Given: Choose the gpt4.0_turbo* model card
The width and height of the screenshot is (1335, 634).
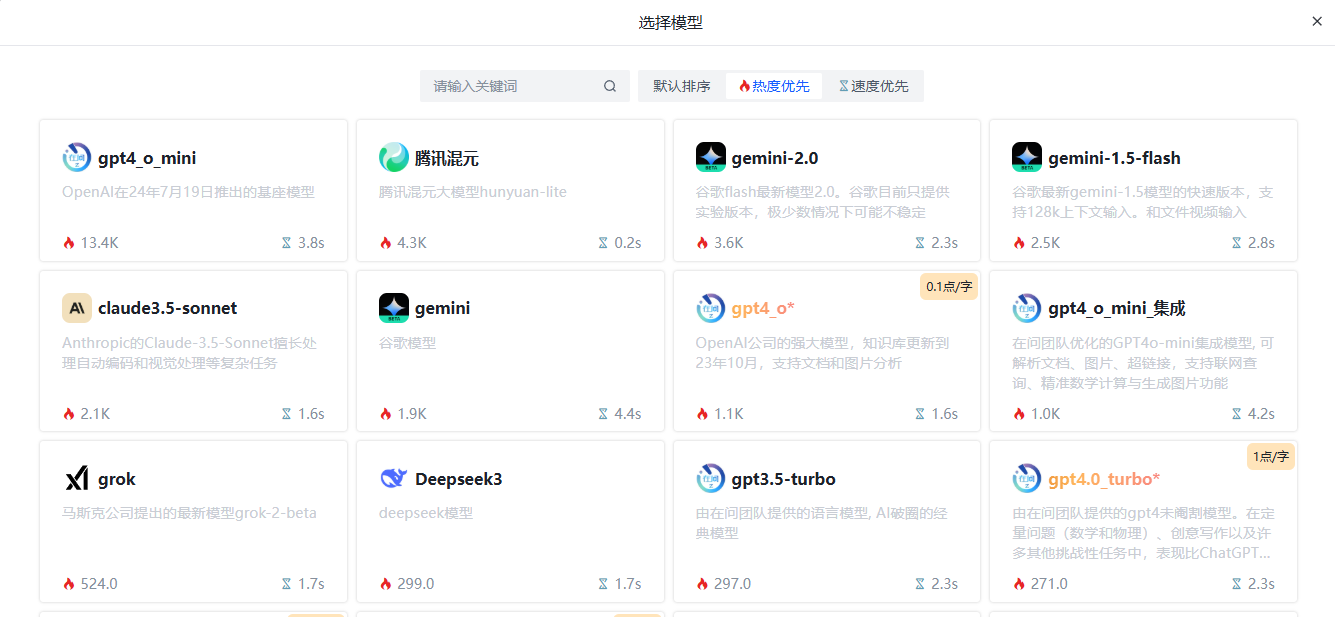Looking at the screenshot, I should [x=1143, y=520].
